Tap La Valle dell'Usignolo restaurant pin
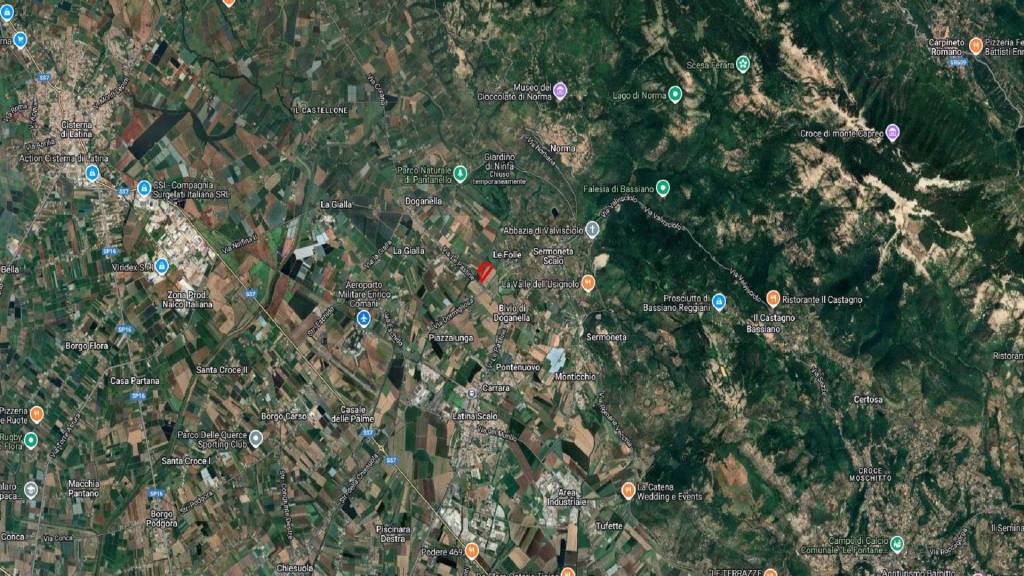This screenshot has height=576, width=1024. coord(588,283)
